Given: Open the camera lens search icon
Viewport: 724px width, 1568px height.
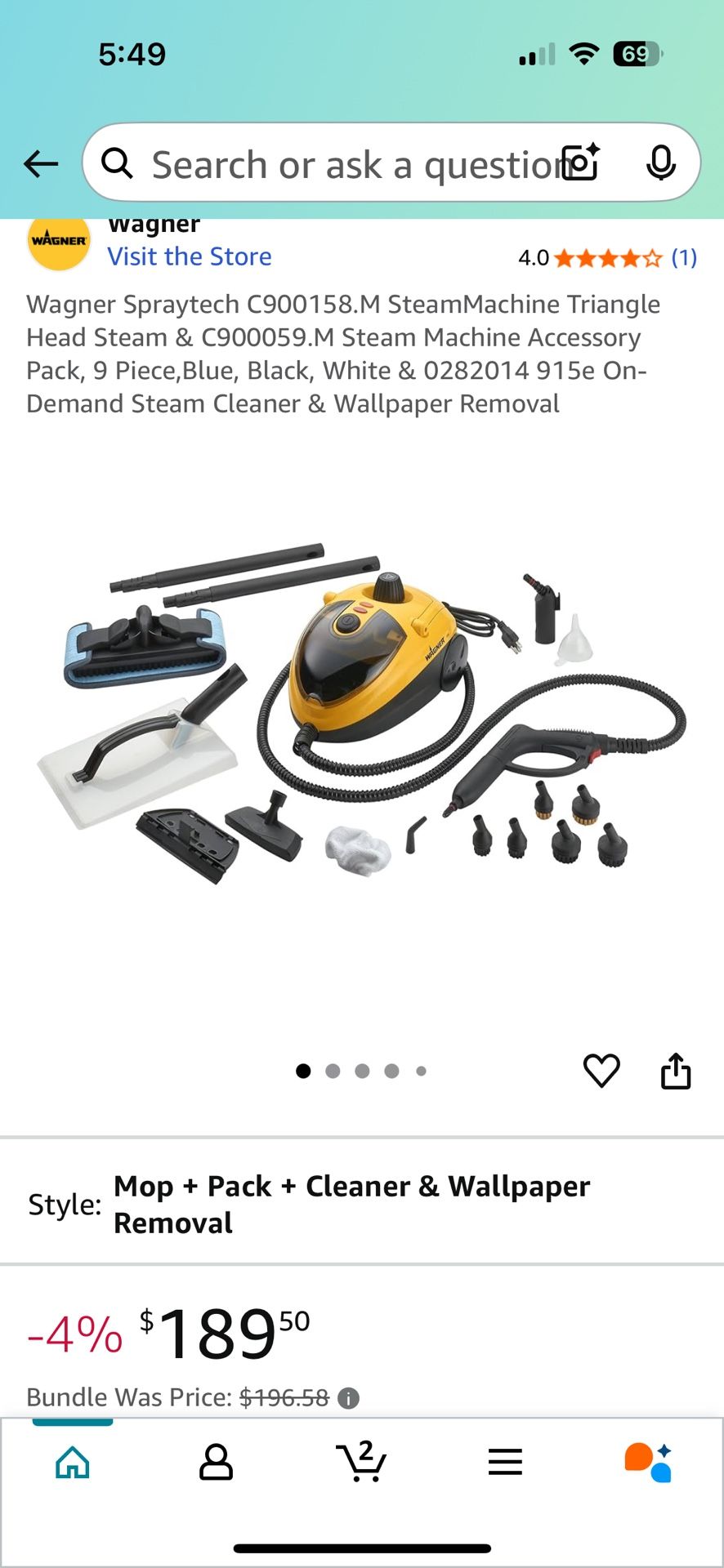Looking at the screenshot, I should click(582, 163).
